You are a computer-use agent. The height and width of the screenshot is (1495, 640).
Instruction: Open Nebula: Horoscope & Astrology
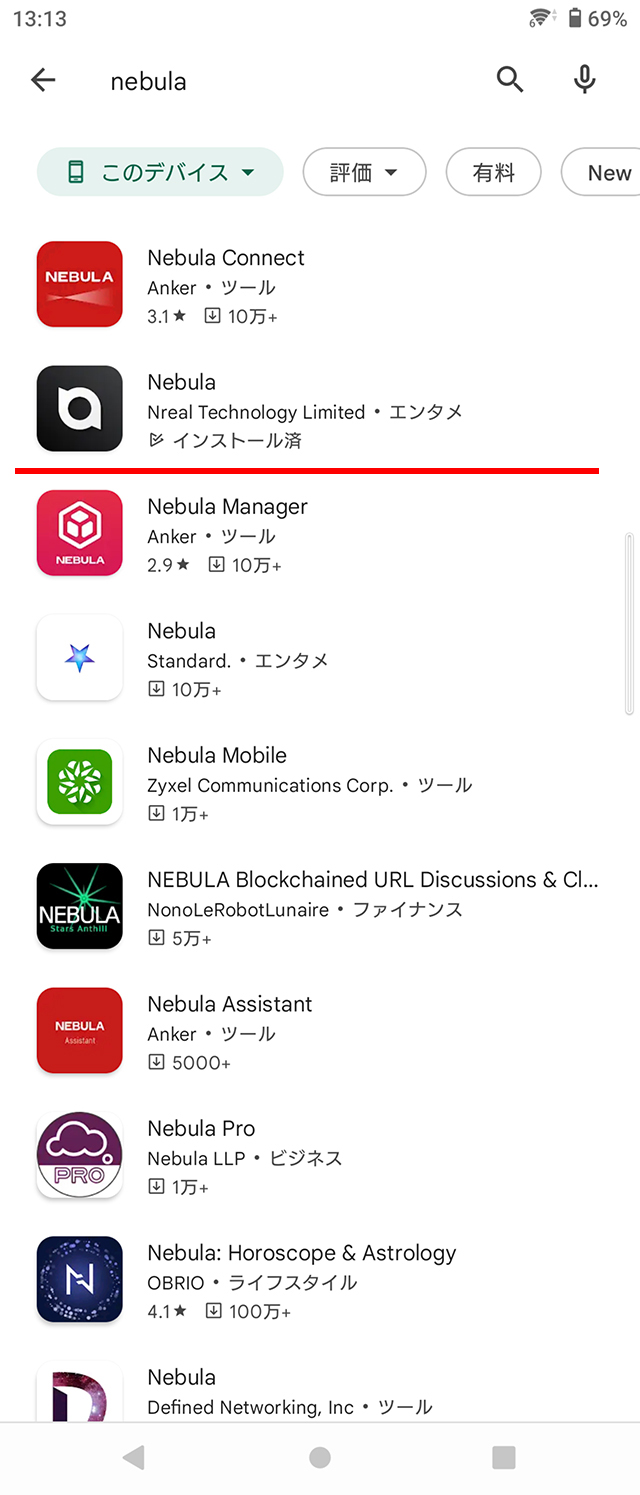(x=320, y=1280)
